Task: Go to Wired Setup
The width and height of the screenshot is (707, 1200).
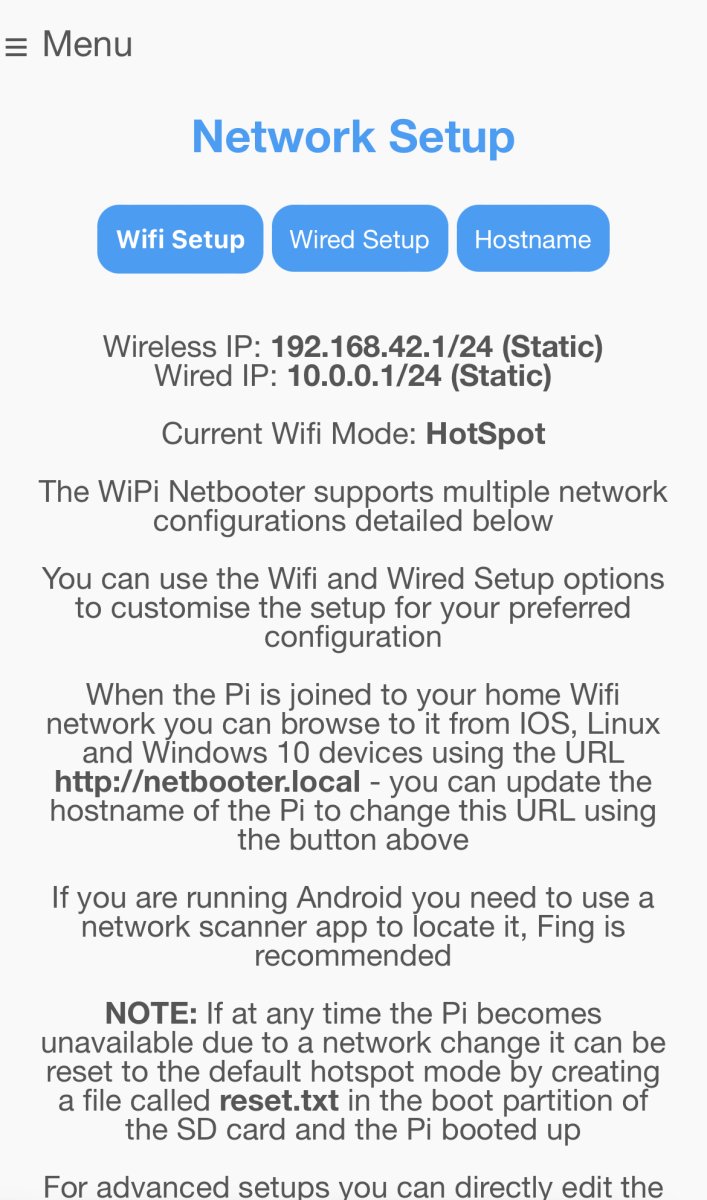Action: (x=359, y=239)
